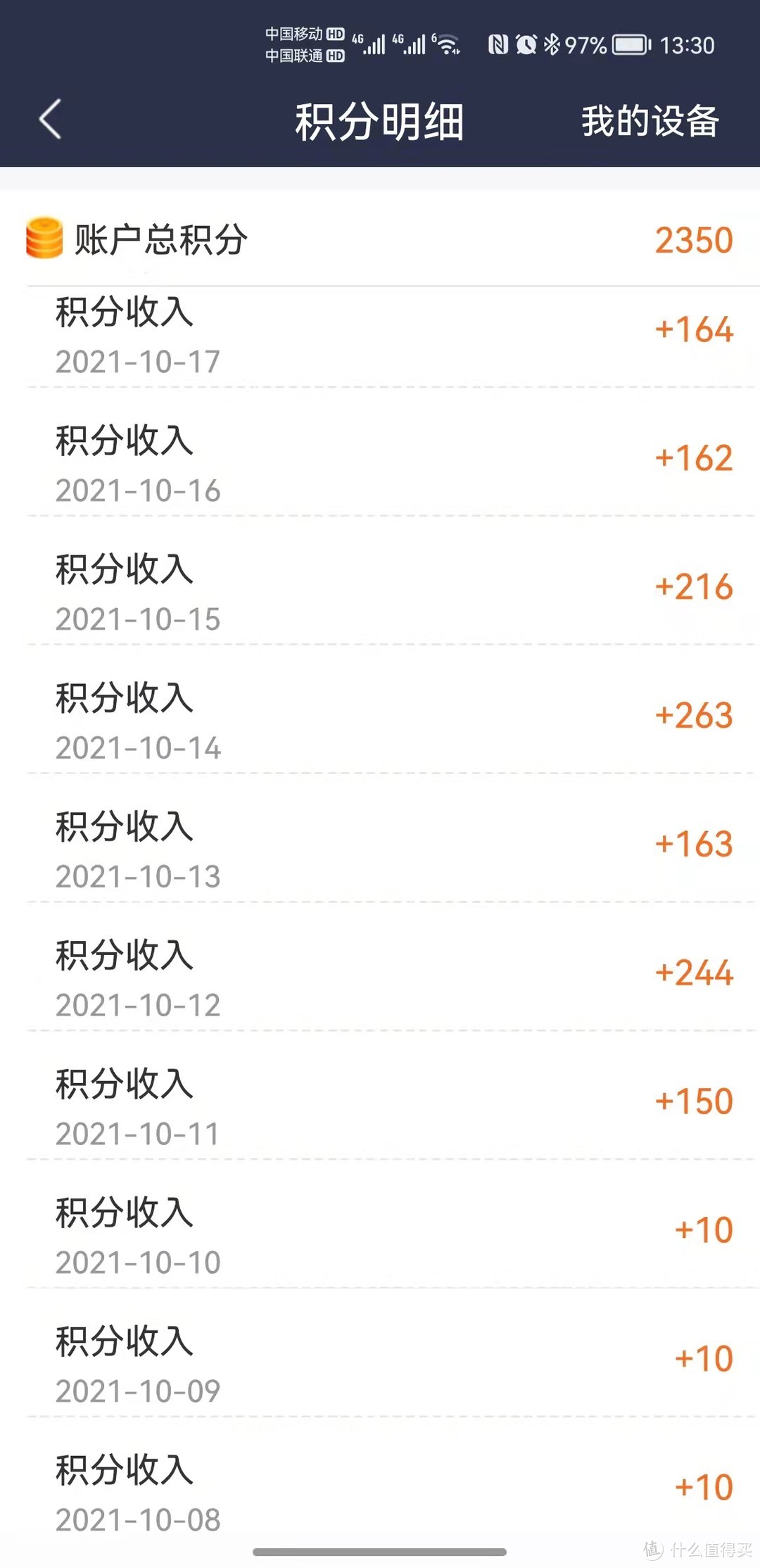Tap the Wi-Fi signal icon

(446, 42)
